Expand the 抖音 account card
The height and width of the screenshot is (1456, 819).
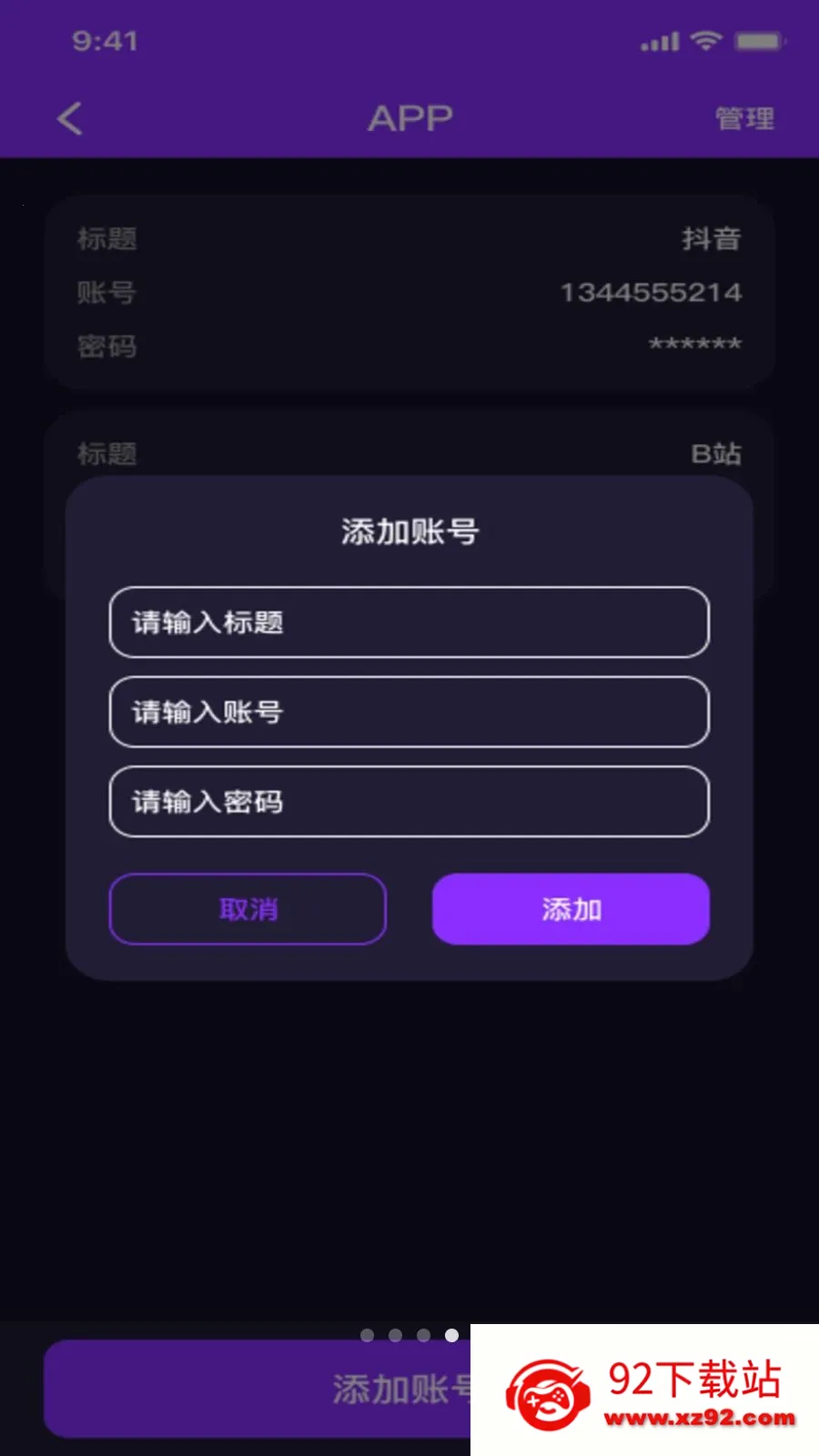point(409,291)
